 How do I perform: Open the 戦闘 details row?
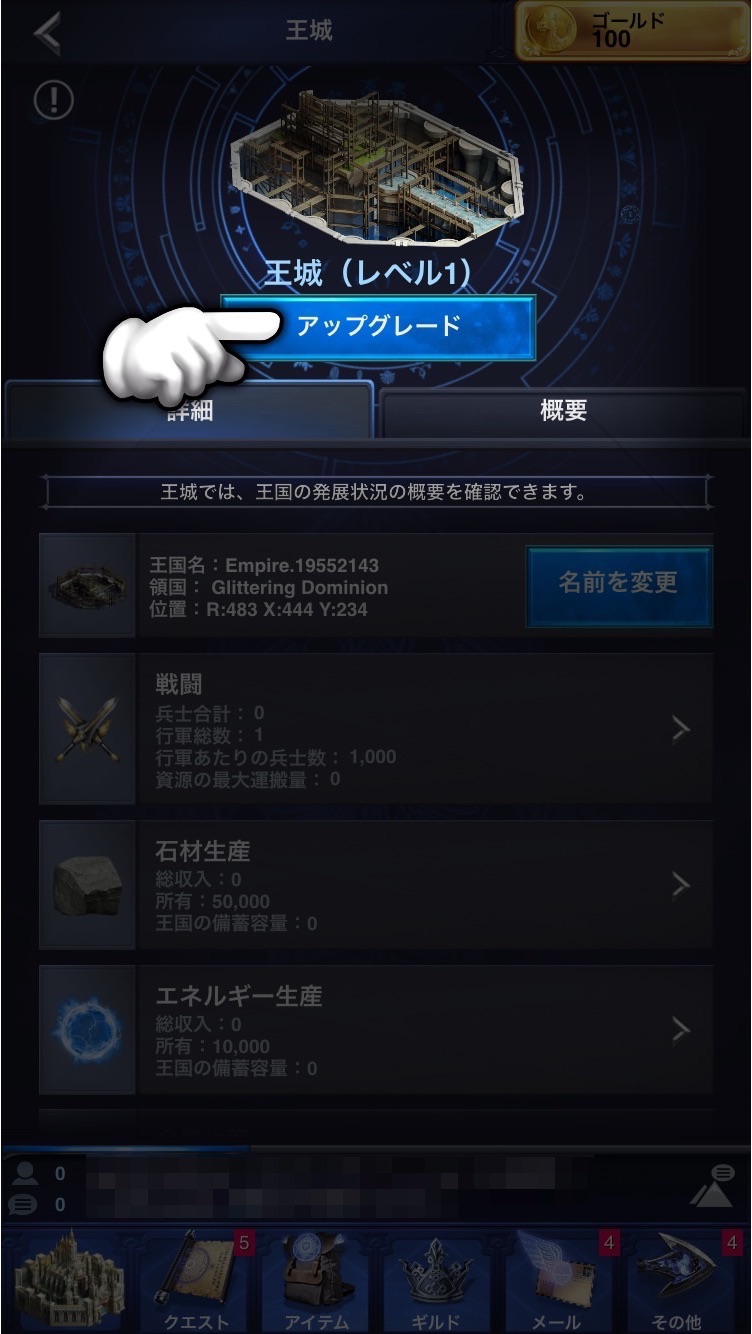tap(376, 729)
